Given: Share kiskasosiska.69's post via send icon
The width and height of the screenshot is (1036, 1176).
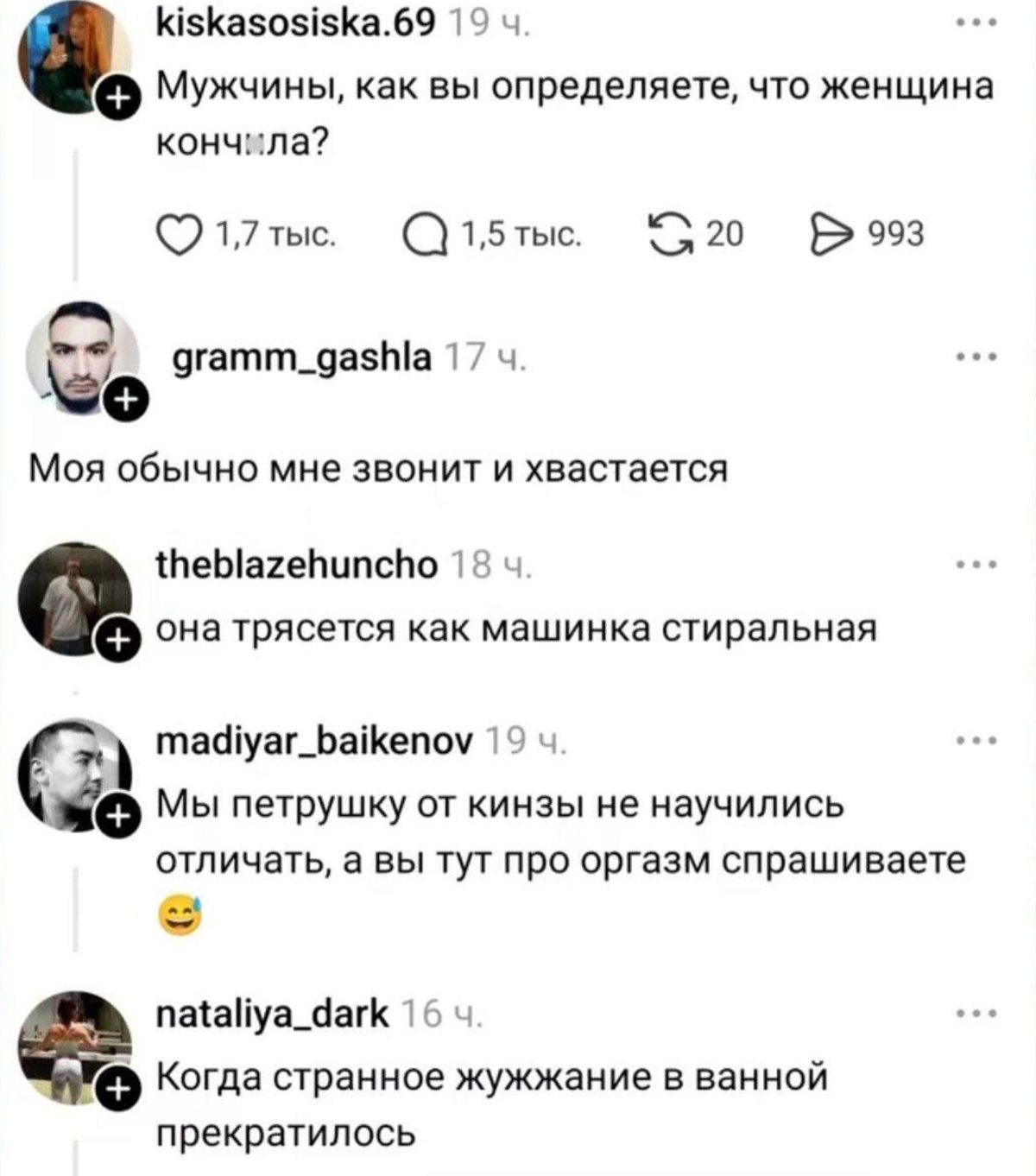Looking at the screenshot, I should coord(831,235).
